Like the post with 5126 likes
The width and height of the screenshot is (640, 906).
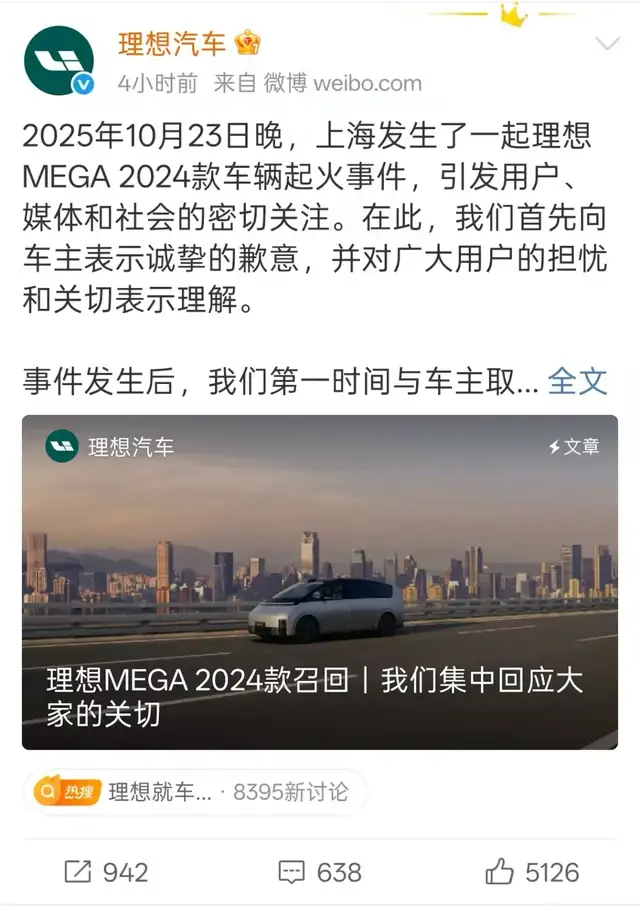(531, 871)
